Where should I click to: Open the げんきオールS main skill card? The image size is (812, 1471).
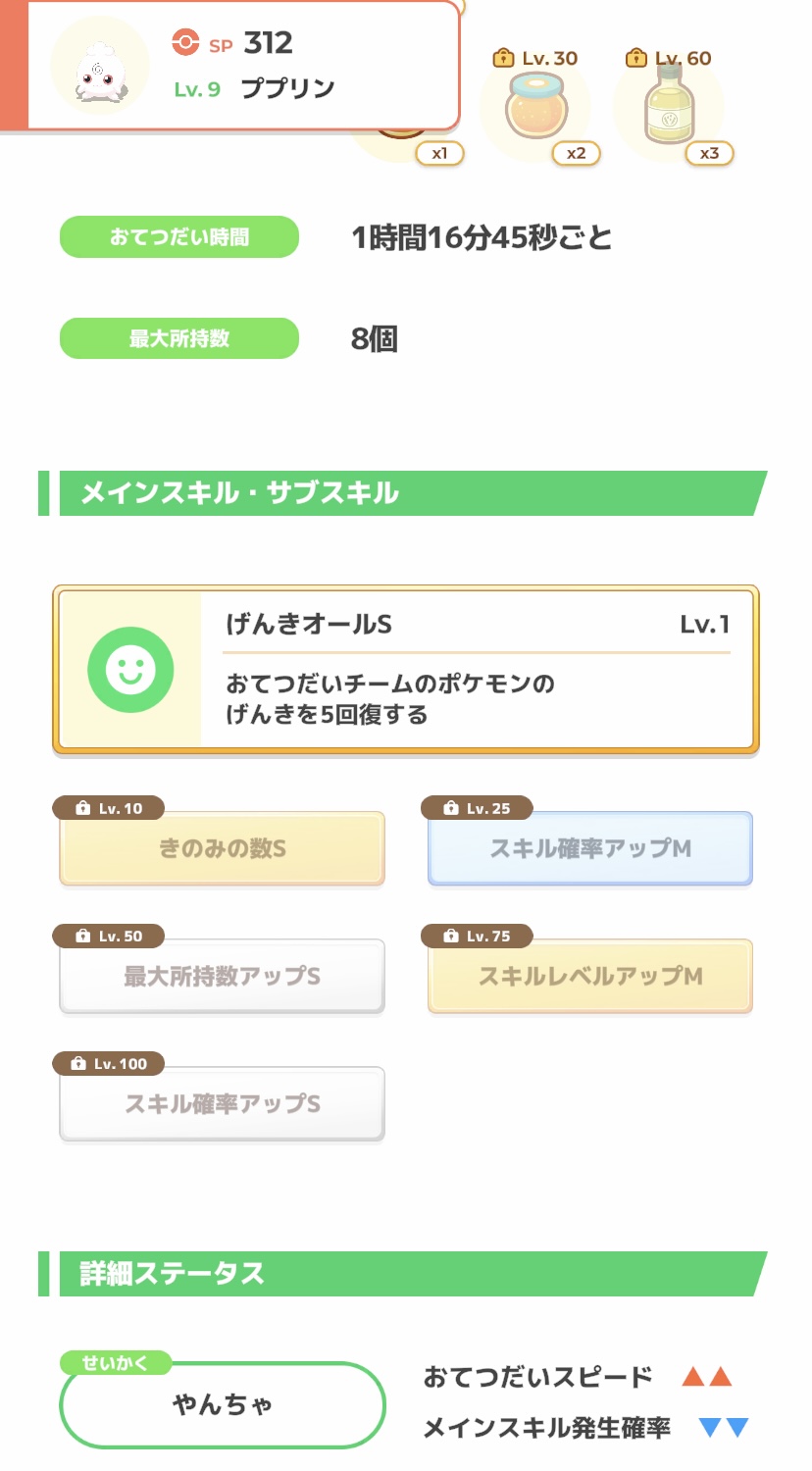click(x=406, y=670)
